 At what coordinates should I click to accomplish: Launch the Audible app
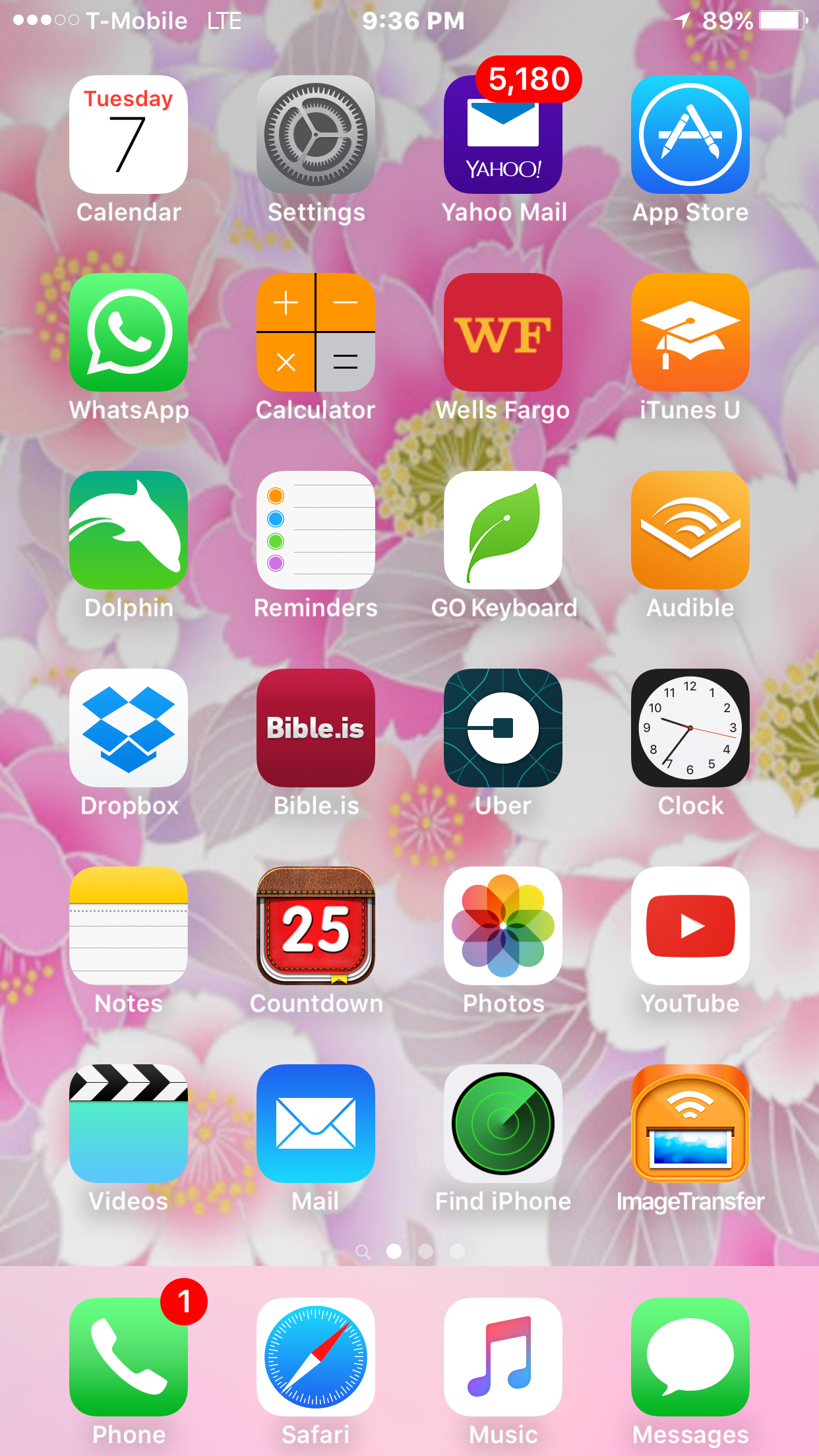[x=690, y=530]
